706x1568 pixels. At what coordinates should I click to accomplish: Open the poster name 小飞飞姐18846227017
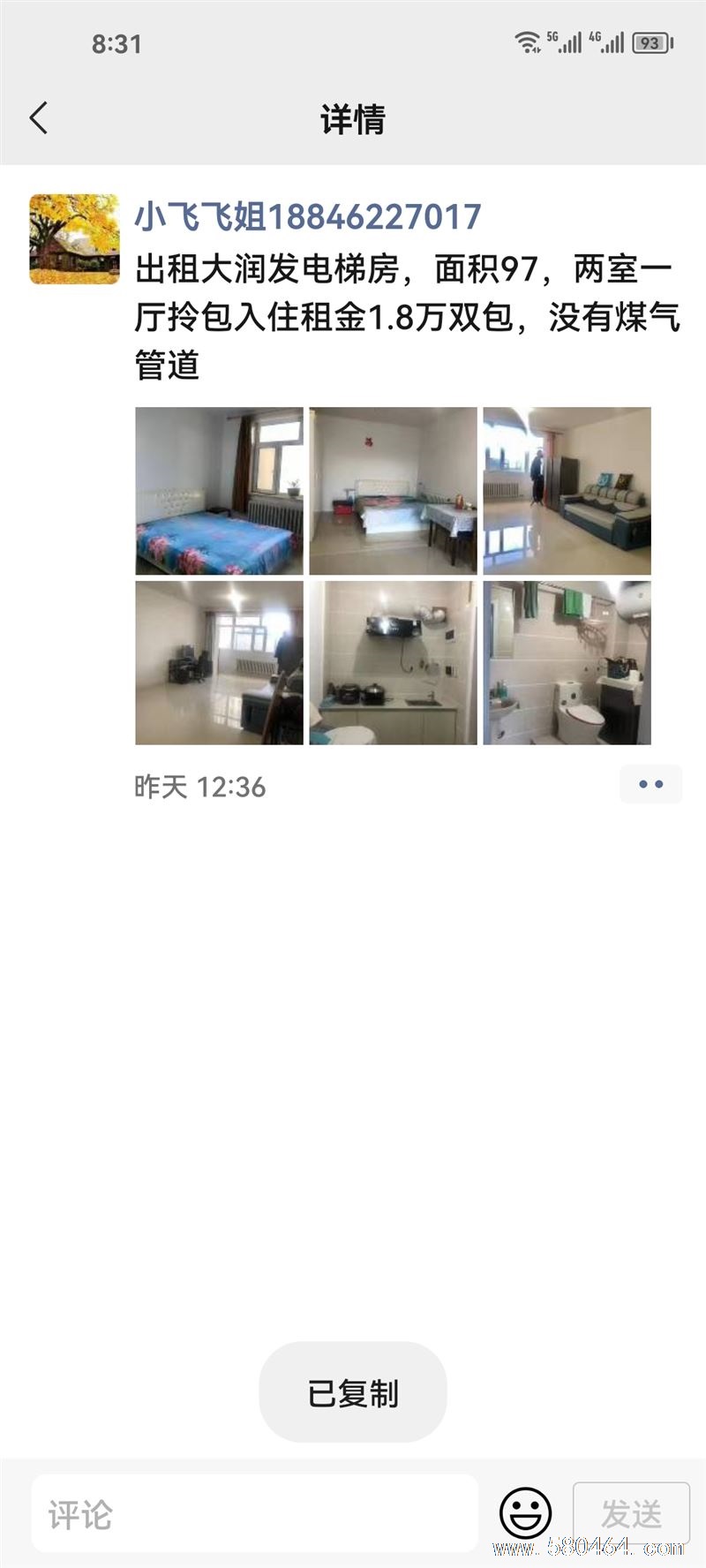click(x=307, y=216)
